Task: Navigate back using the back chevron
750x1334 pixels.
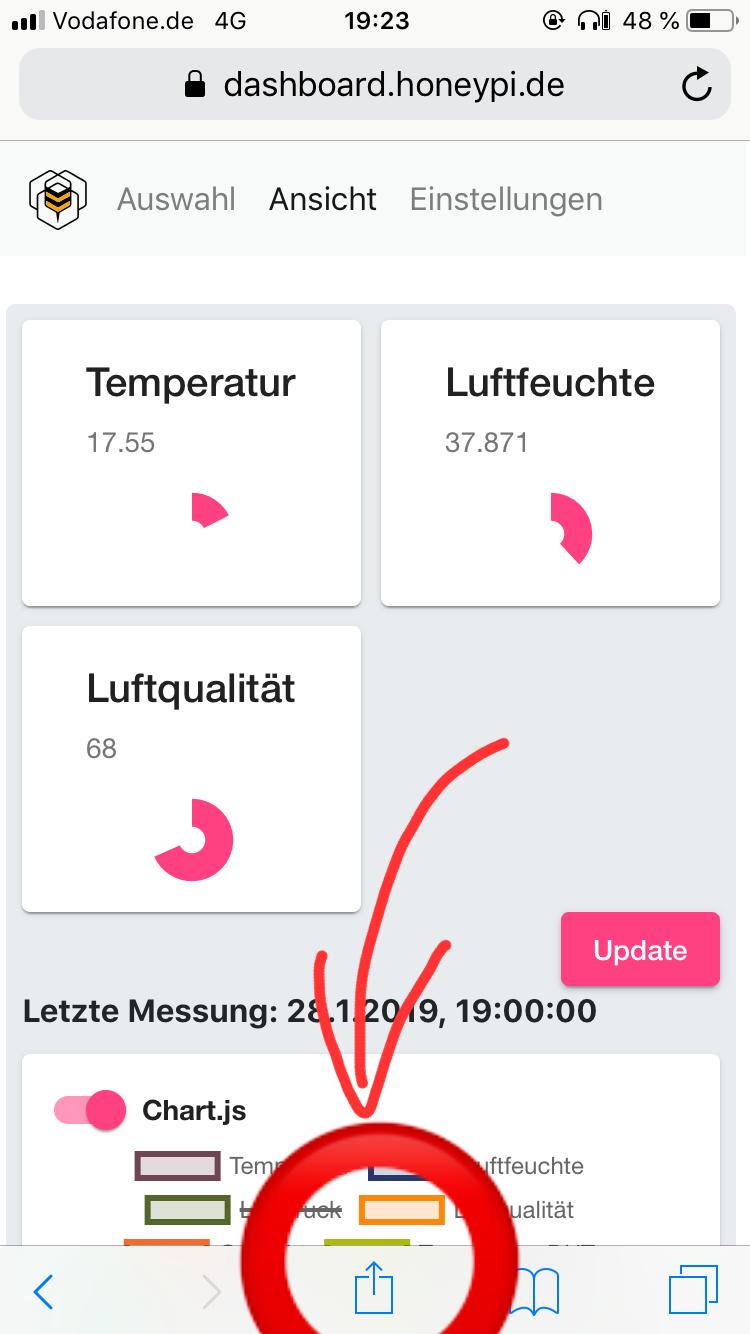Action: (42, 1291)
